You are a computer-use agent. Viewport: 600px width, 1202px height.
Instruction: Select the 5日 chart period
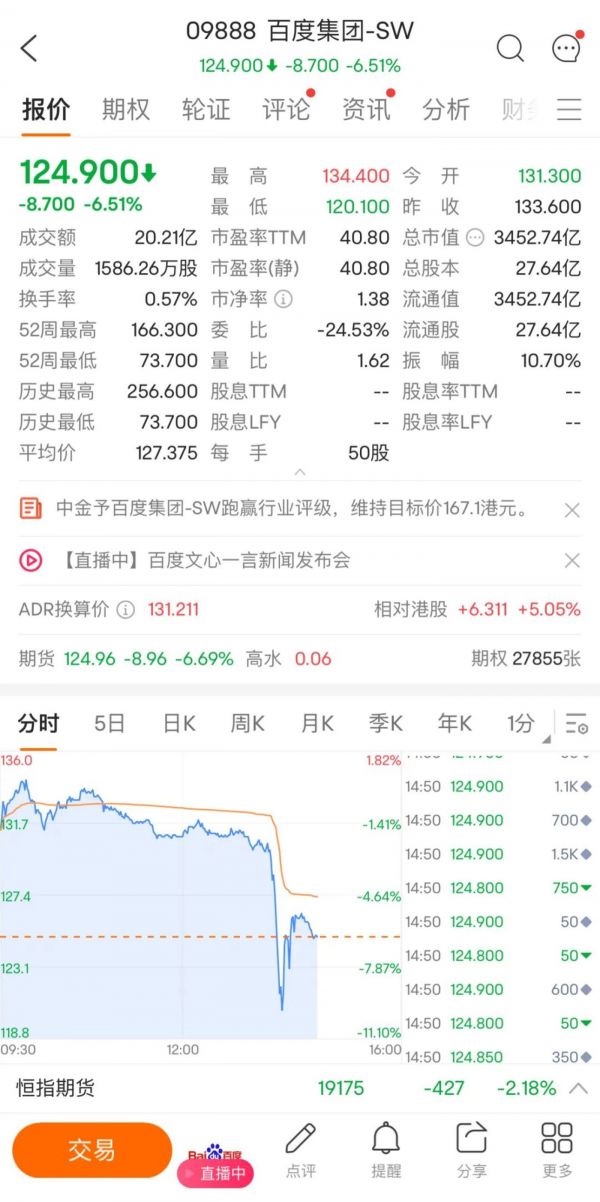110,723
